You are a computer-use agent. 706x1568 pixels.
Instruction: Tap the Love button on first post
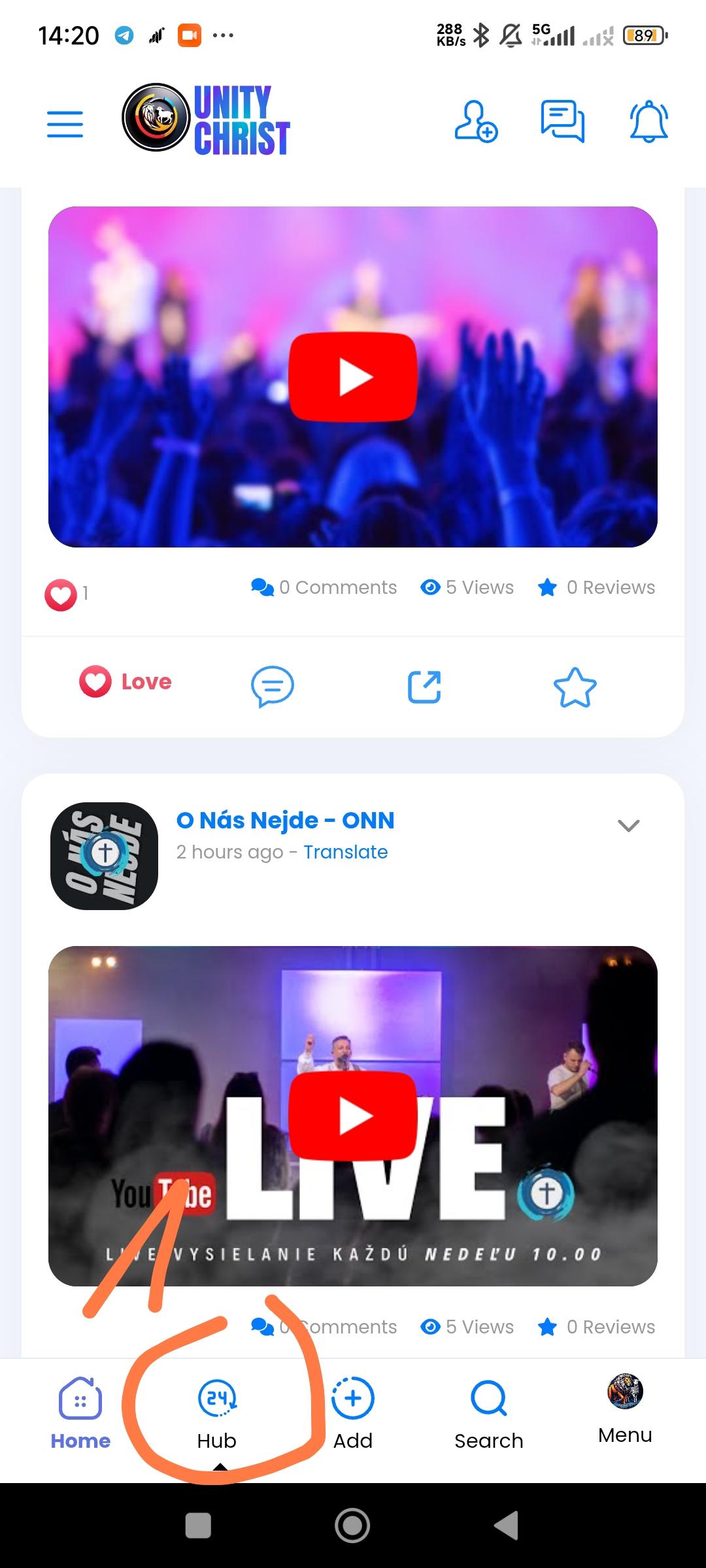pyautogui.click(x=126, y=682)
